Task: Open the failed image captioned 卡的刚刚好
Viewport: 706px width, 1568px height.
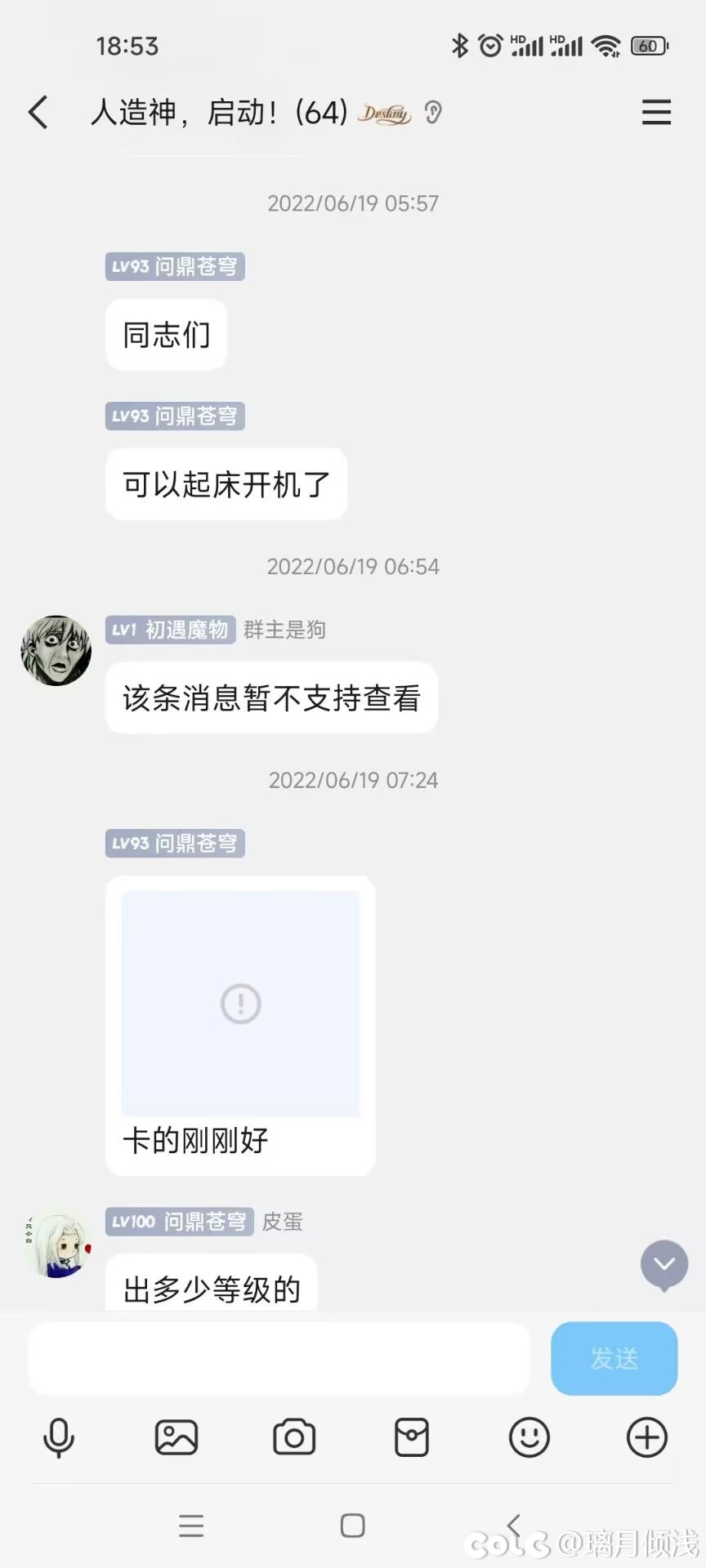Action: 240,1003
